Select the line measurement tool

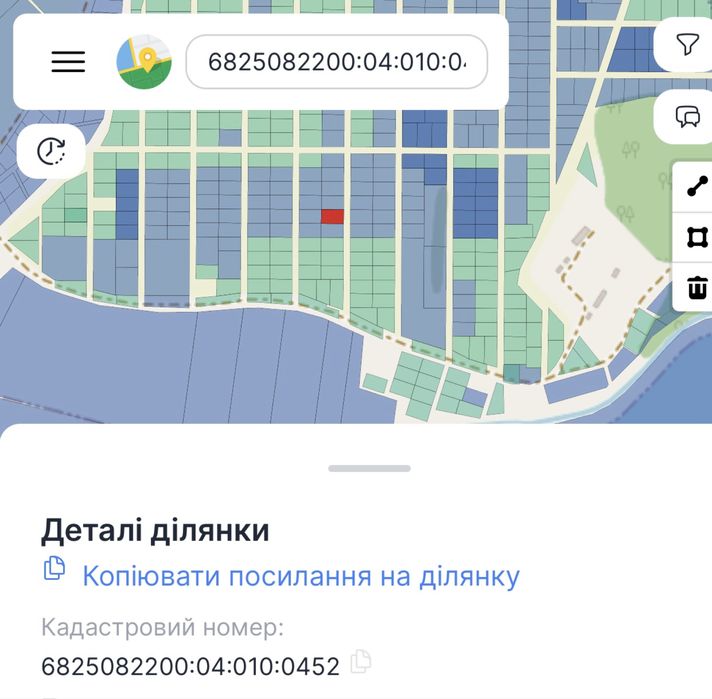(697, 187)
